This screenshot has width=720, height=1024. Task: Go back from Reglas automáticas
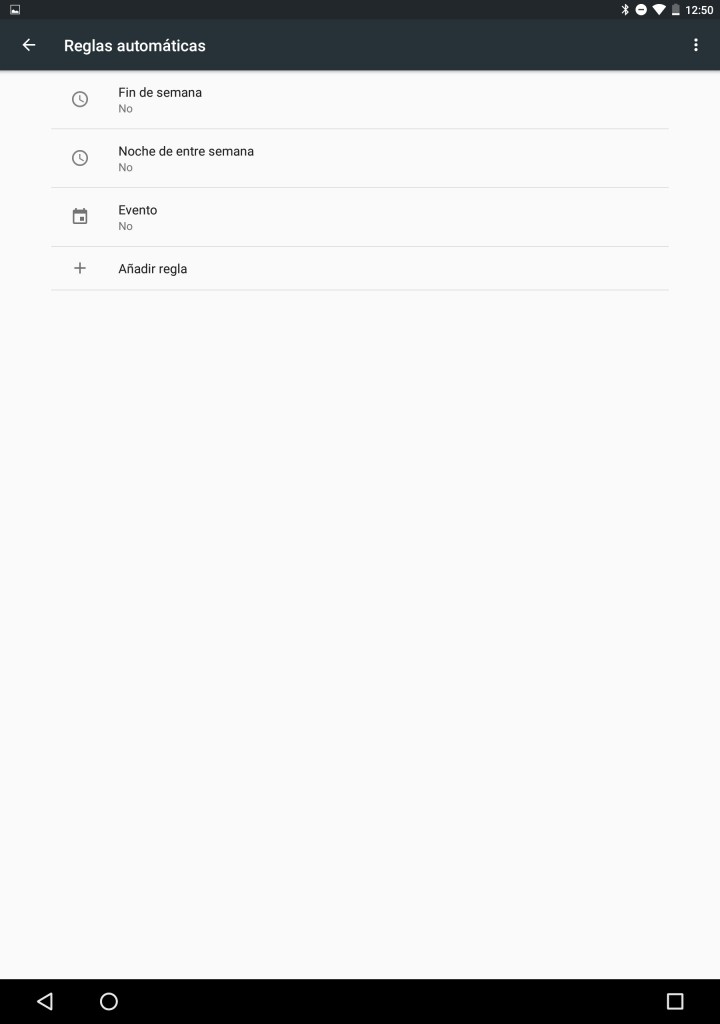tap(29, 45)
